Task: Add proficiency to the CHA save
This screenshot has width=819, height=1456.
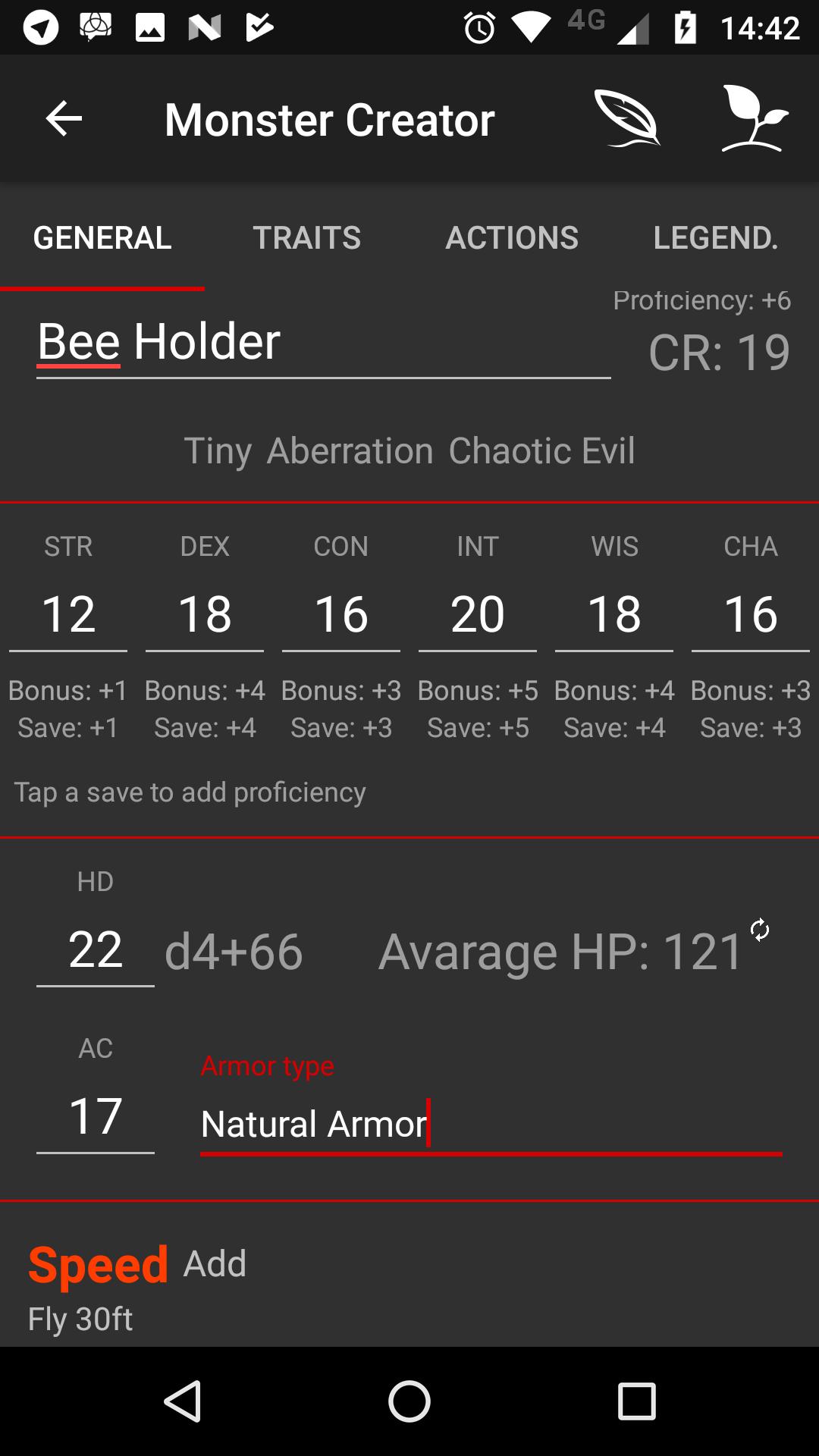Action: tap(751, 728)
